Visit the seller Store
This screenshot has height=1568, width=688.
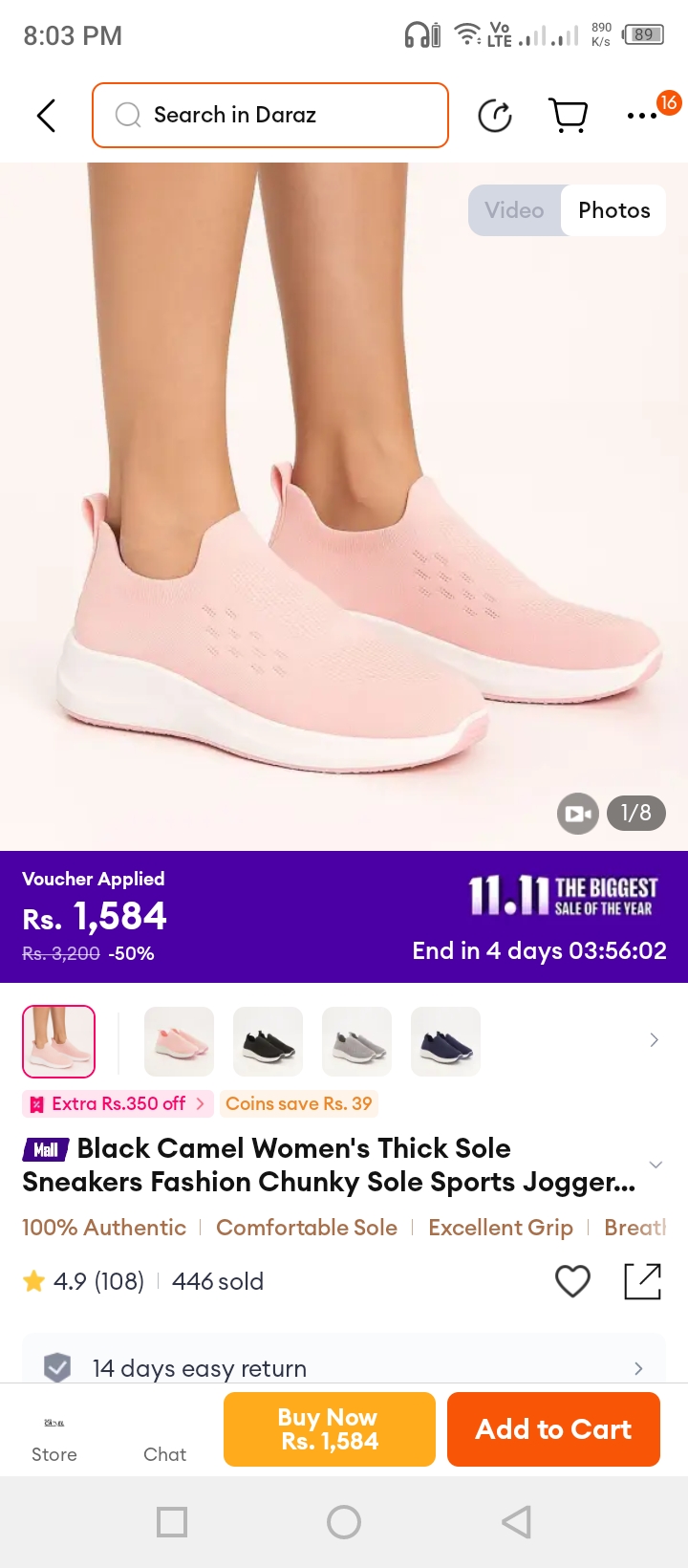[x=54, y=1439]
